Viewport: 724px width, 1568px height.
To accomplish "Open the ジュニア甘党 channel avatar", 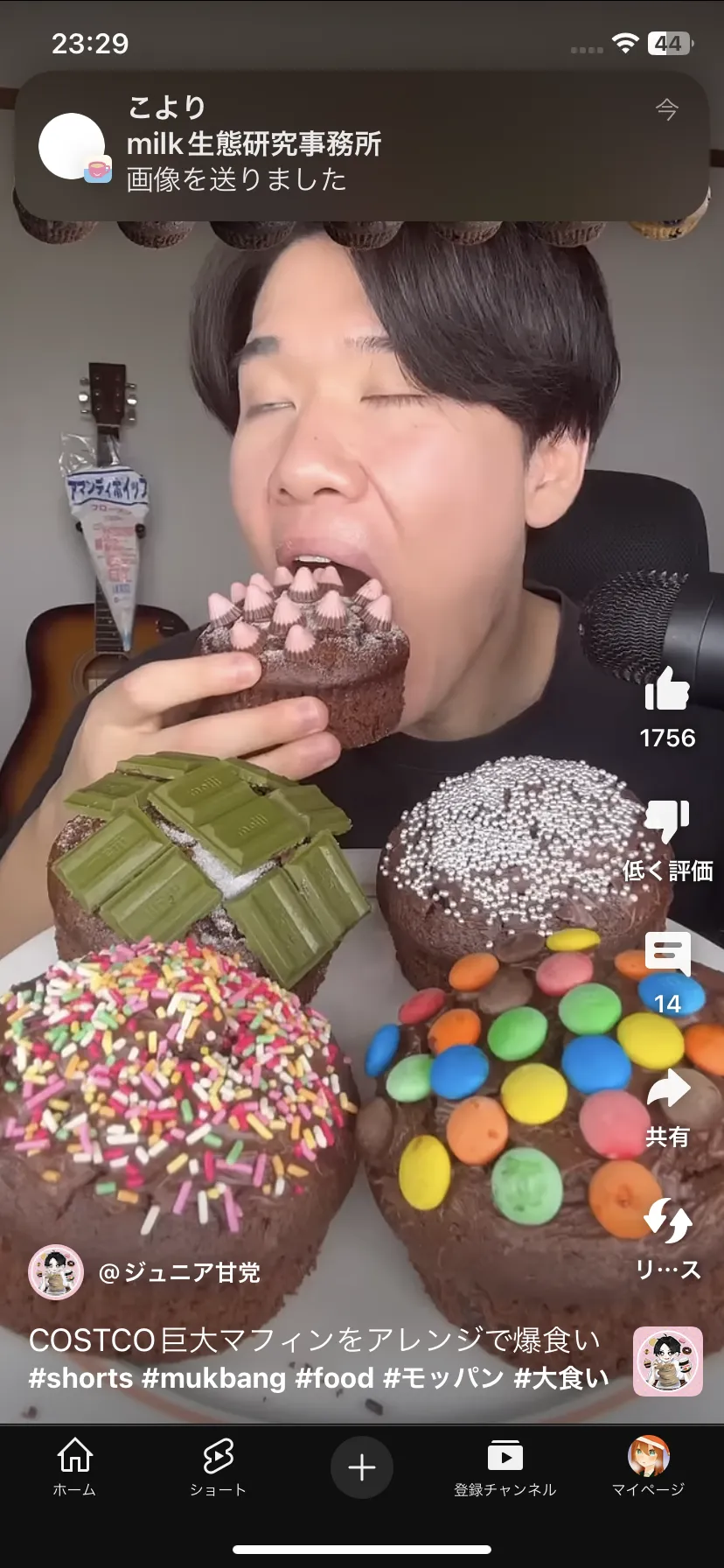I will (56, 1272).
